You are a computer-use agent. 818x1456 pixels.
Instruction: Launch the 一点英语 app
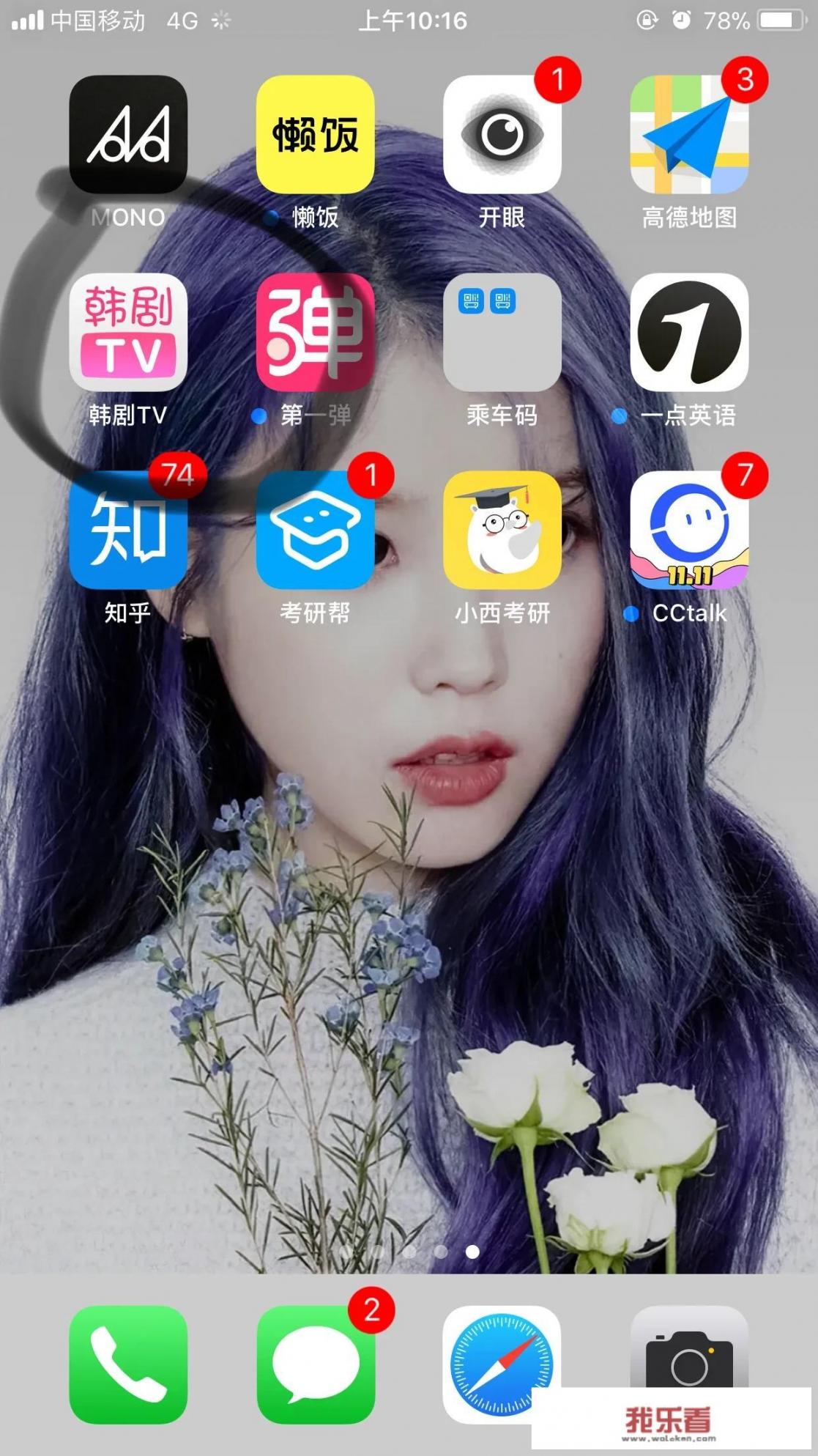[x=689, y=333]
